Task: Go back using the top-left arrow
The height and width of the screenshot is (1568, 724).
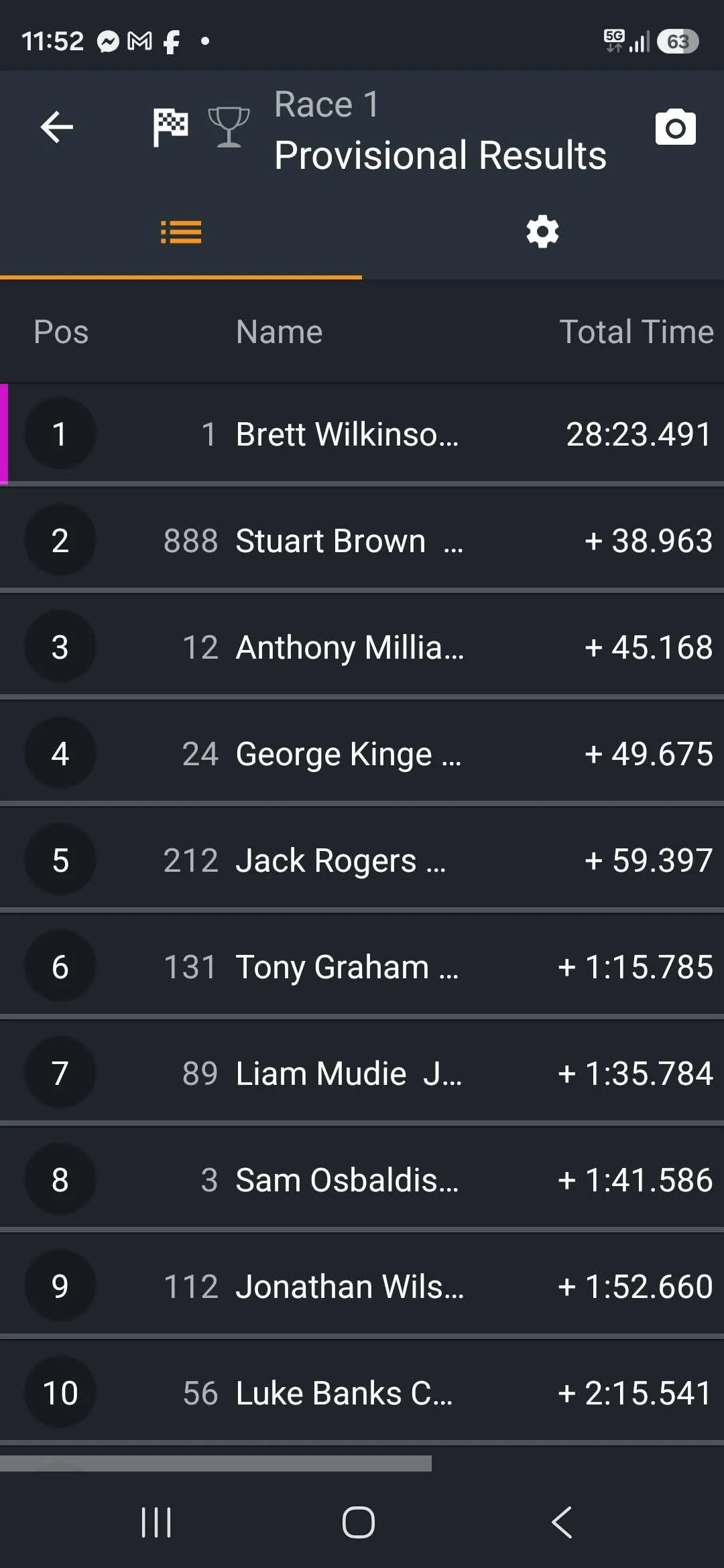Action: [x=57, y=127]
